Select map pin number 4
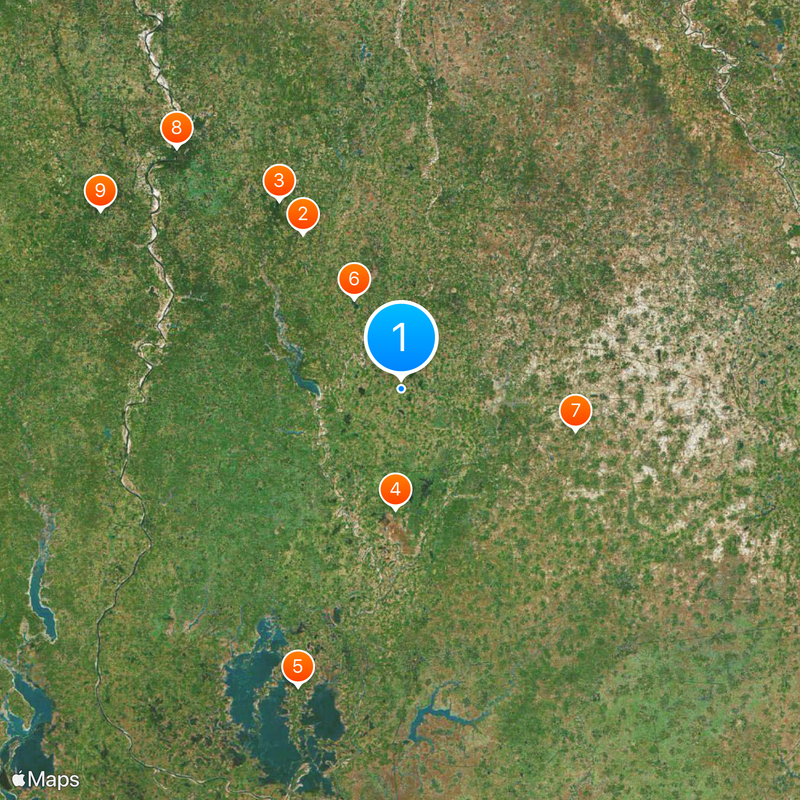The width and height of the screenshot is (800, 800). (x=396, y=490)
